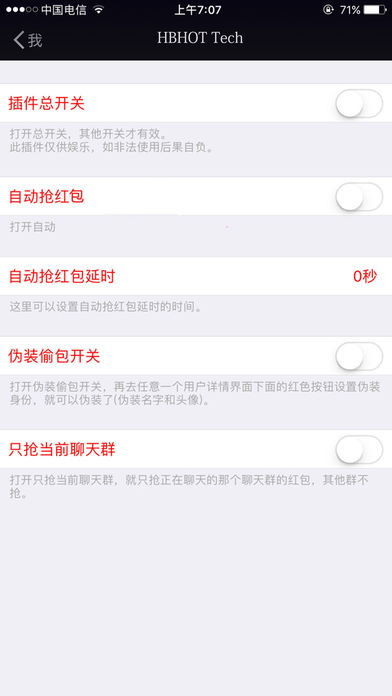Screen dimensions: 392x696
Task: Switch on 伪装偷包开关
Action: [x=359, y=356]
